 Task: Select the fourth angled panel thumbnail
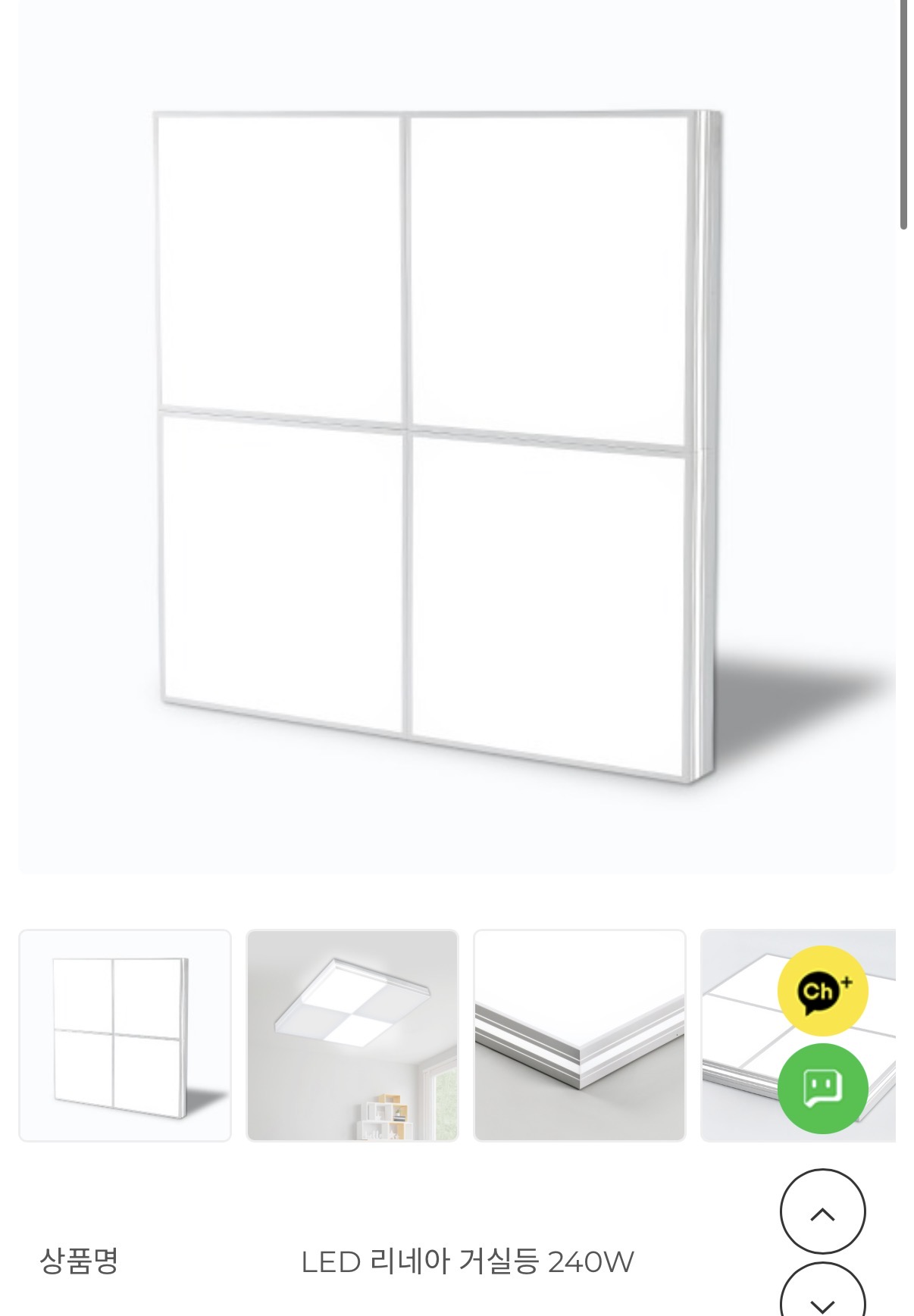(737, 1035)
